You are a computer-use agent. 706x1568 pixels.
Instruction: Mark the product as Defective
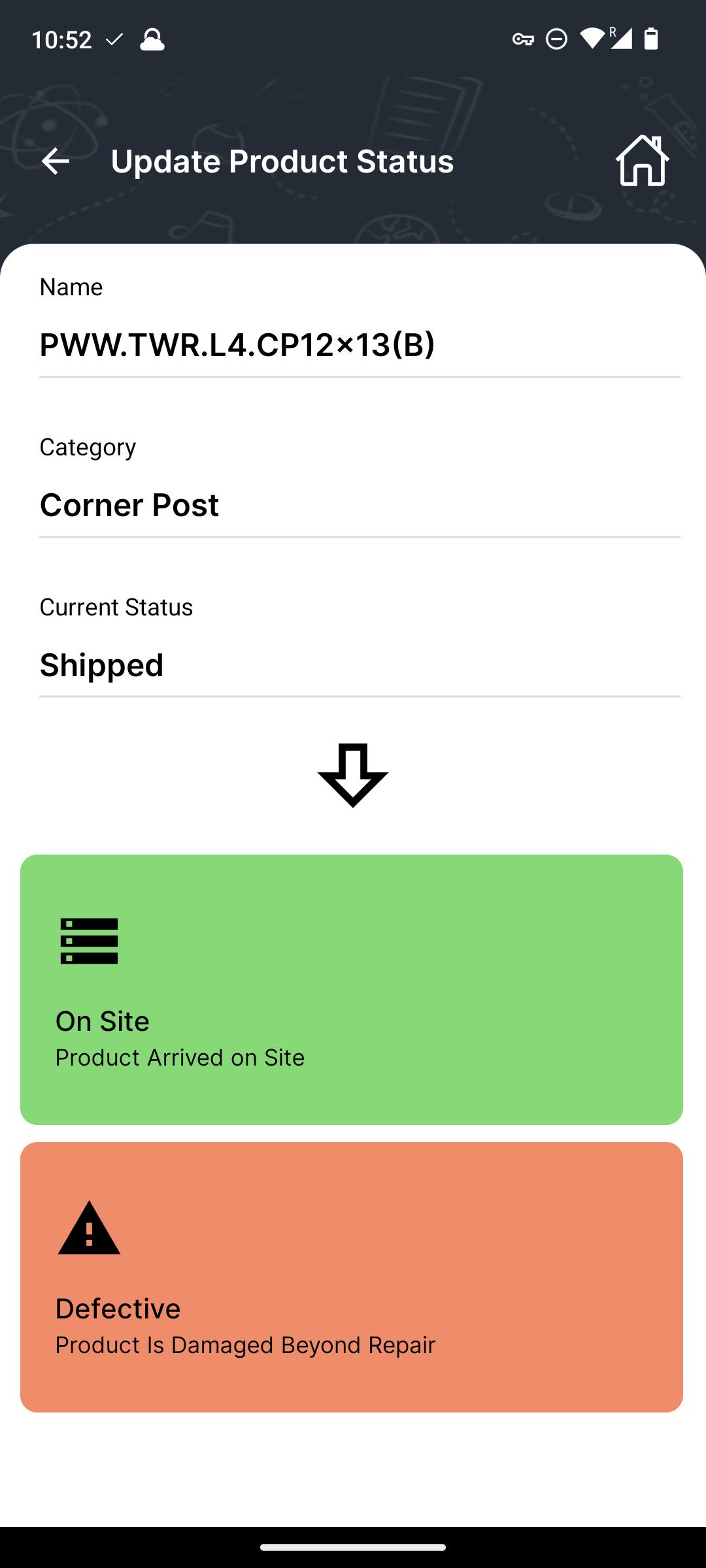pyautogui.click(x=352, y=1277)
